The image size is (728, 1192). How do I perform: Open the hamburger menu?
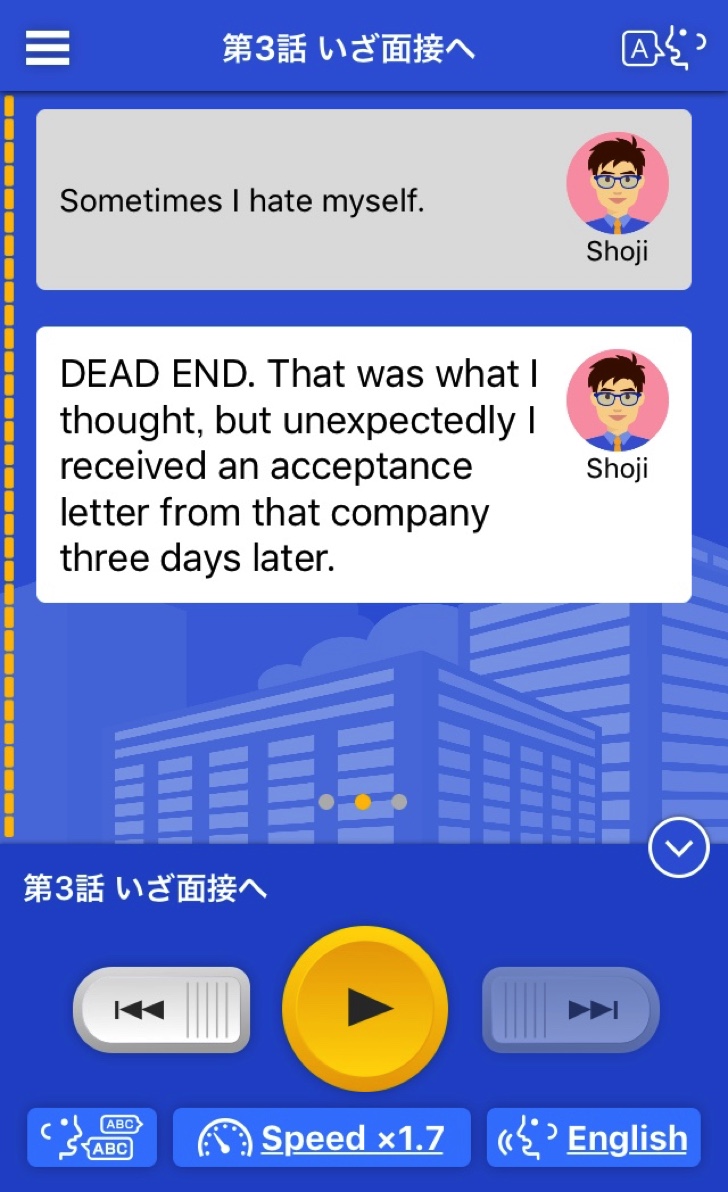(47, 47)
